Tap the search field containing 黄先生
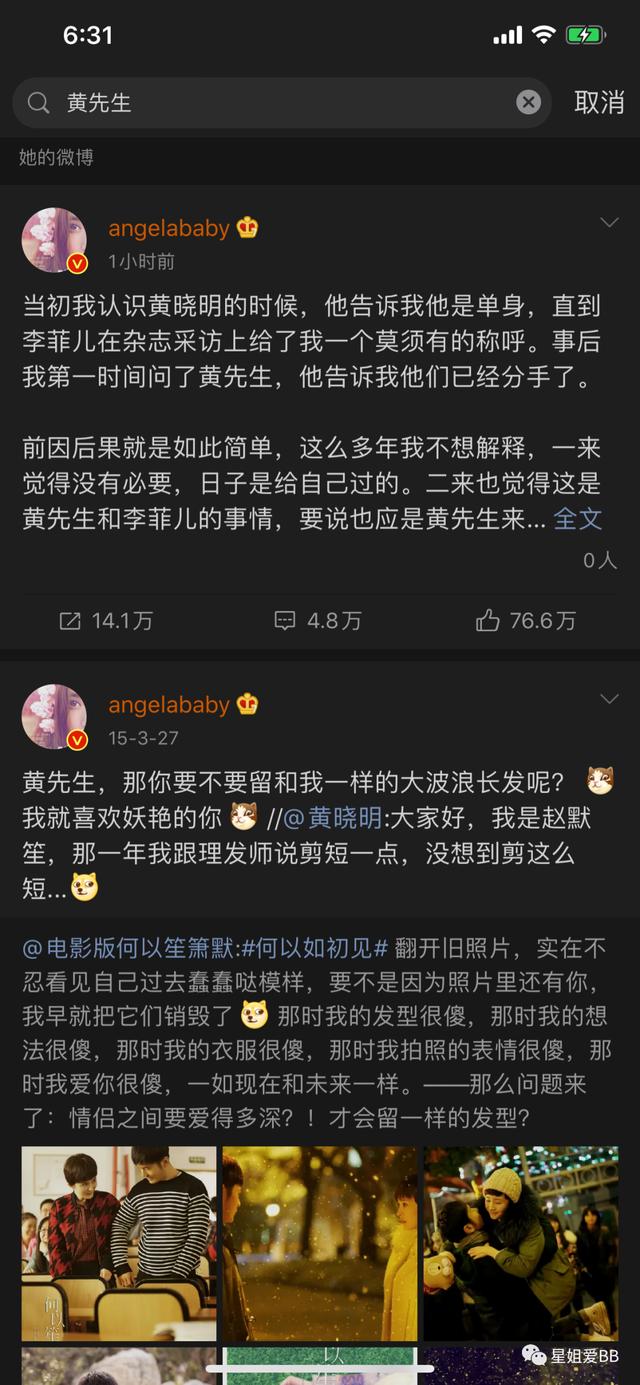The width and height of the screenshot is (640, 1385). coord(270,102)
